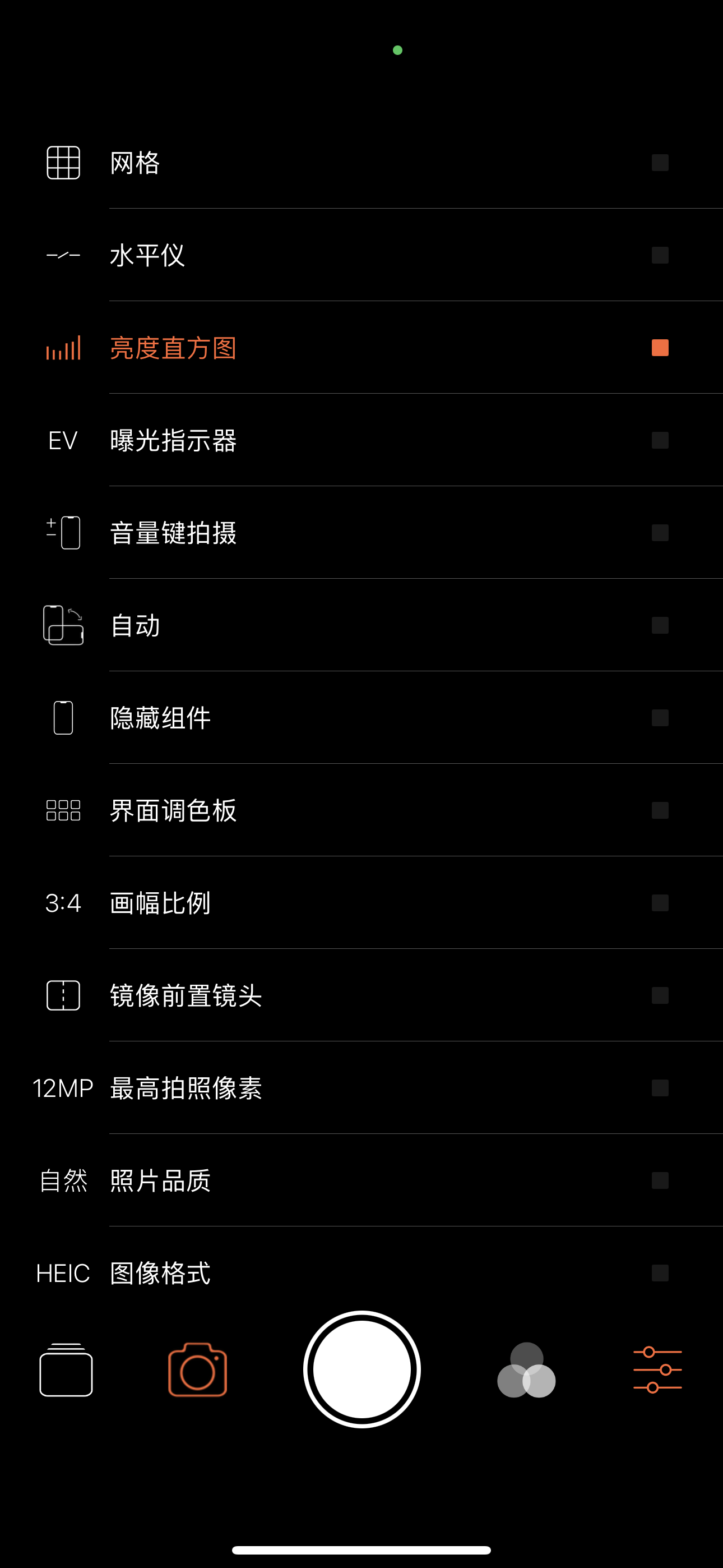The image size is (723, 1568).
Task: Click the EV exposure indicator icon
Action: point(63,440)
